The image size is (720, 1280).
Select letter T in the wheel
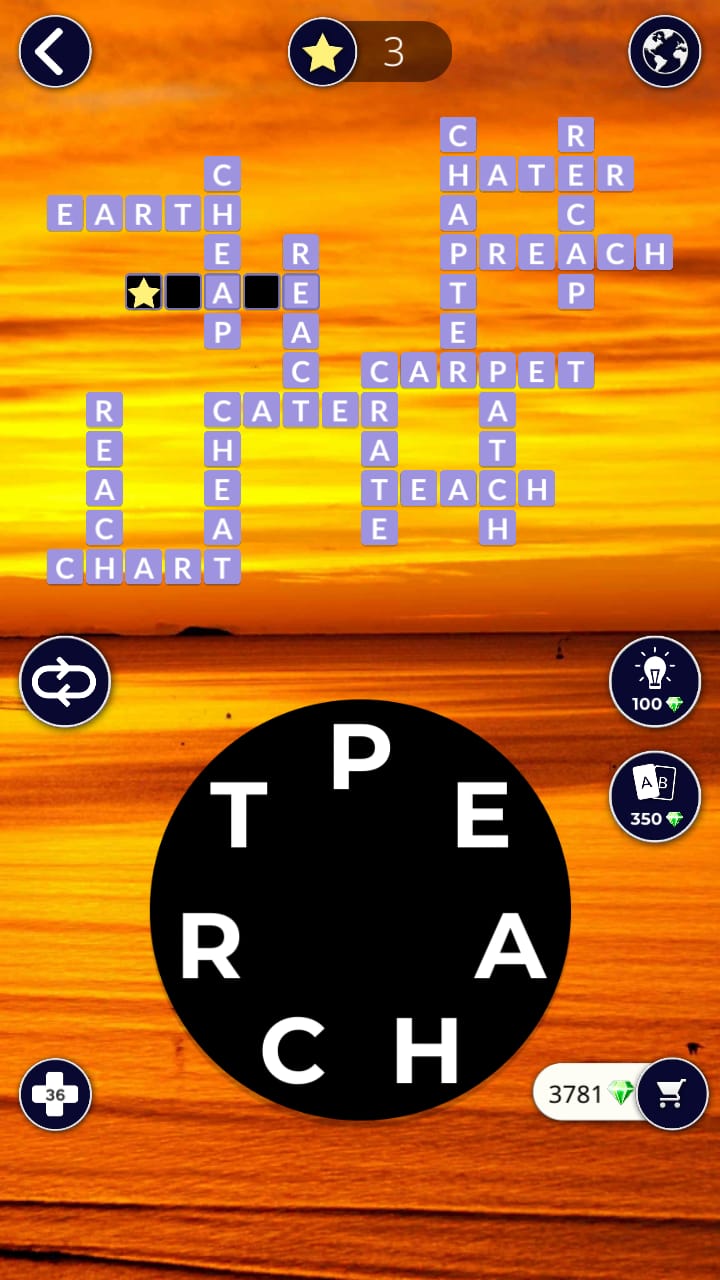(238, 815)
